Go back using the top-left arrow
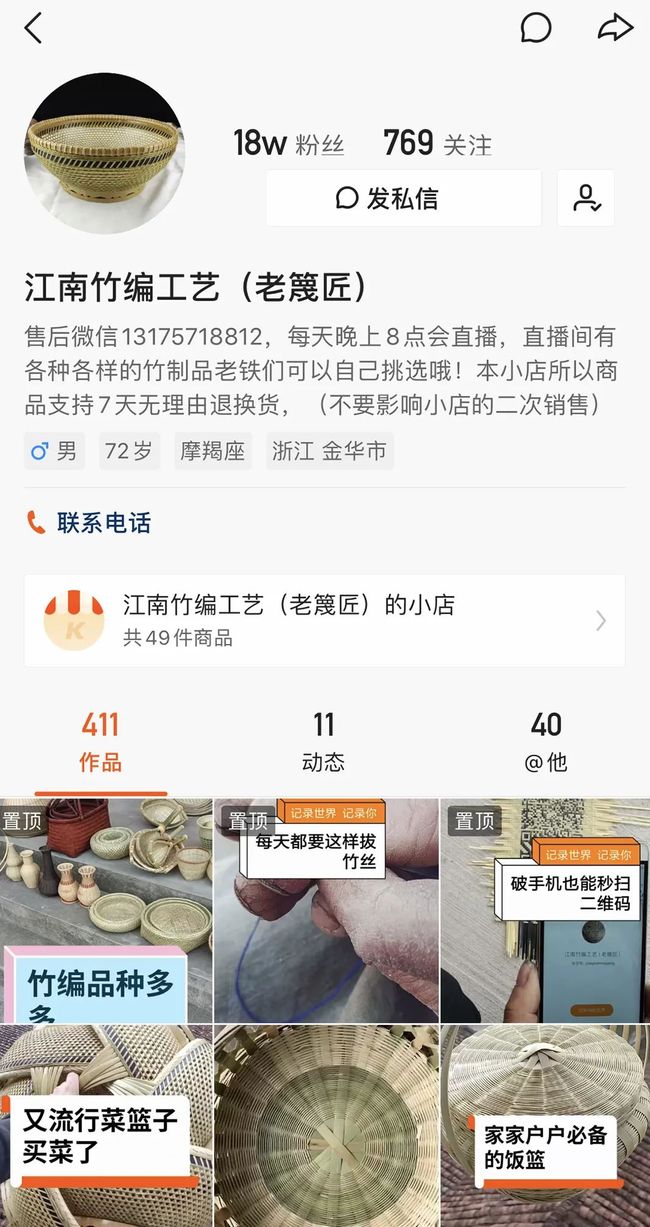Image resolution: width=650 pixels, height=1227 pixels. pyautogui.click(x=33, y=28)
